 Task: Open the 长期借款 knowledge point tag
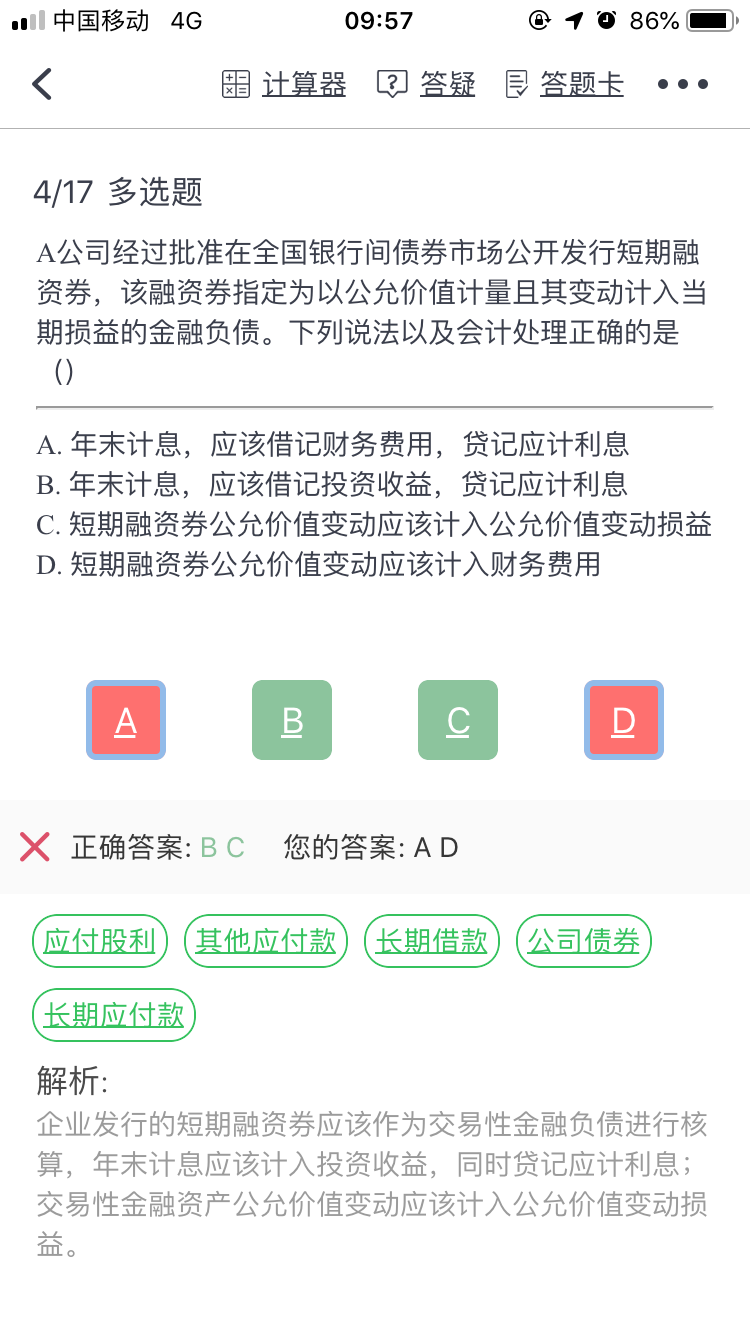(x=431, y=940)
